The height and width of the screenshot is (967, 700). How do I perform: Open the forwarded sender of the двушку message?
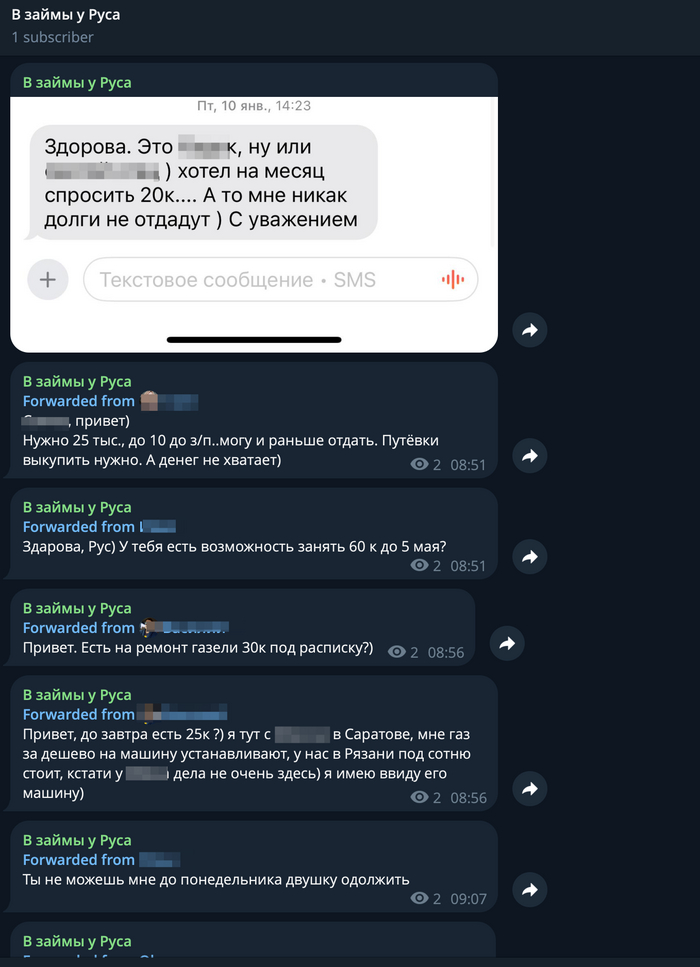tap(158, 860)
